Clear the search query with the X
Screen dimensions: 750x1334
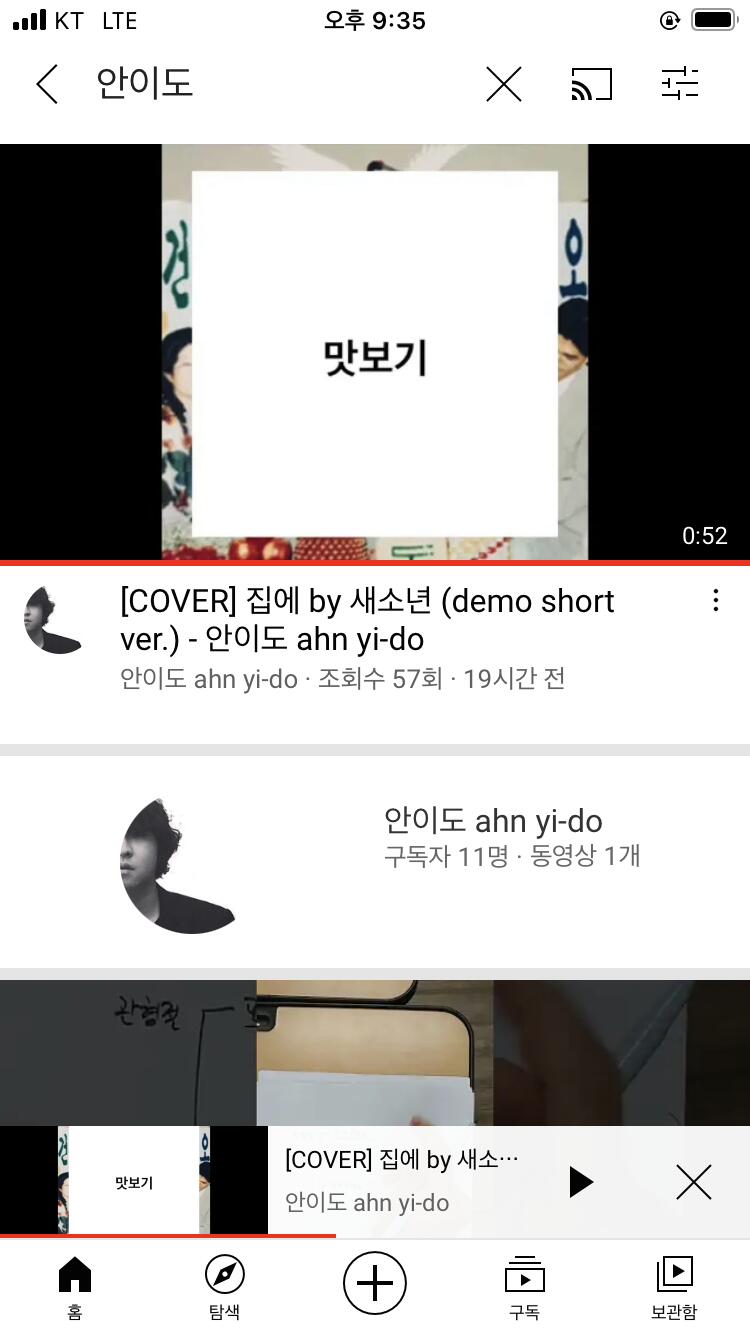504,84
